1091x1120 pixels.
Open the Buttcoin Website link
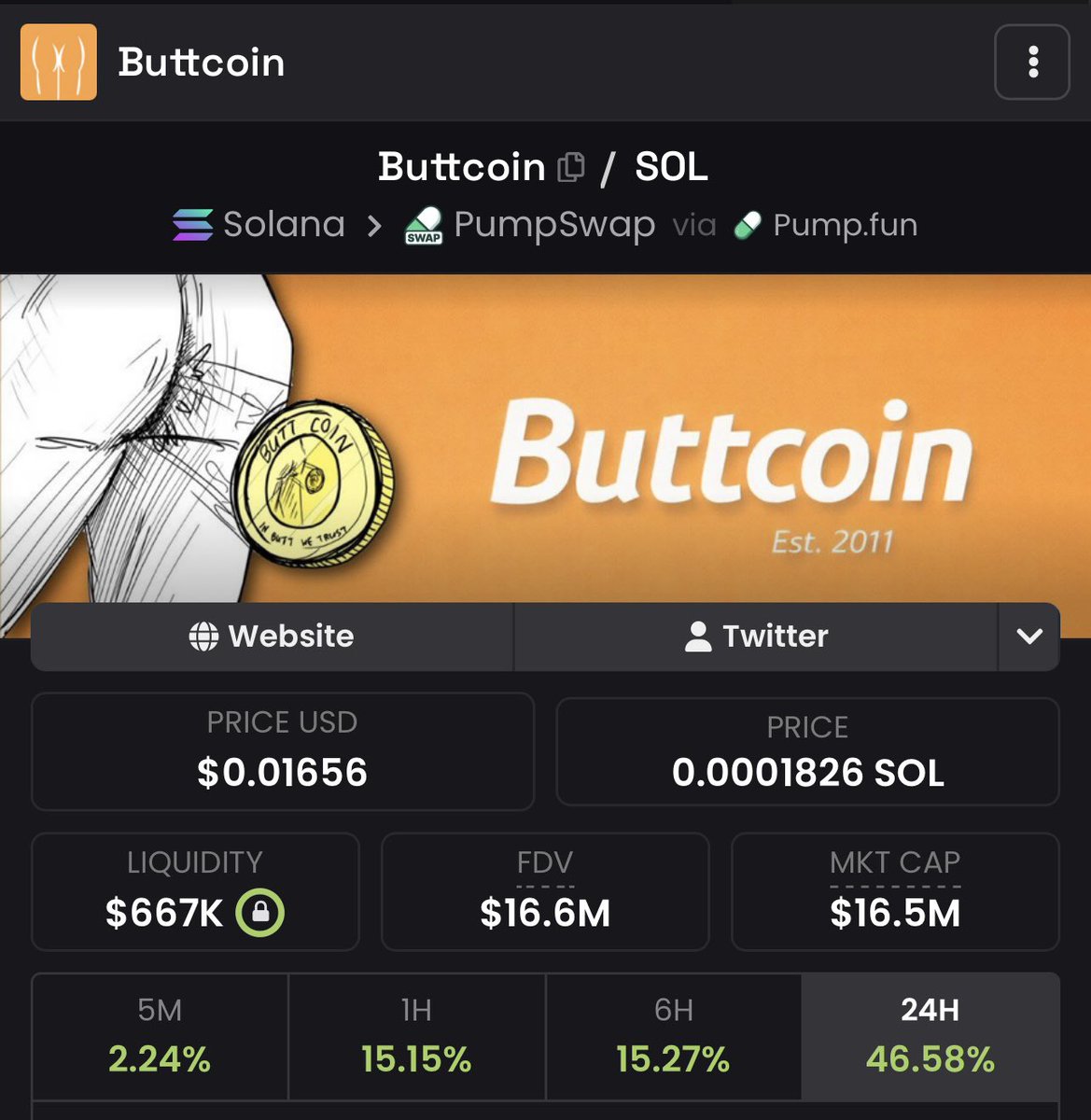click(272, 637)
